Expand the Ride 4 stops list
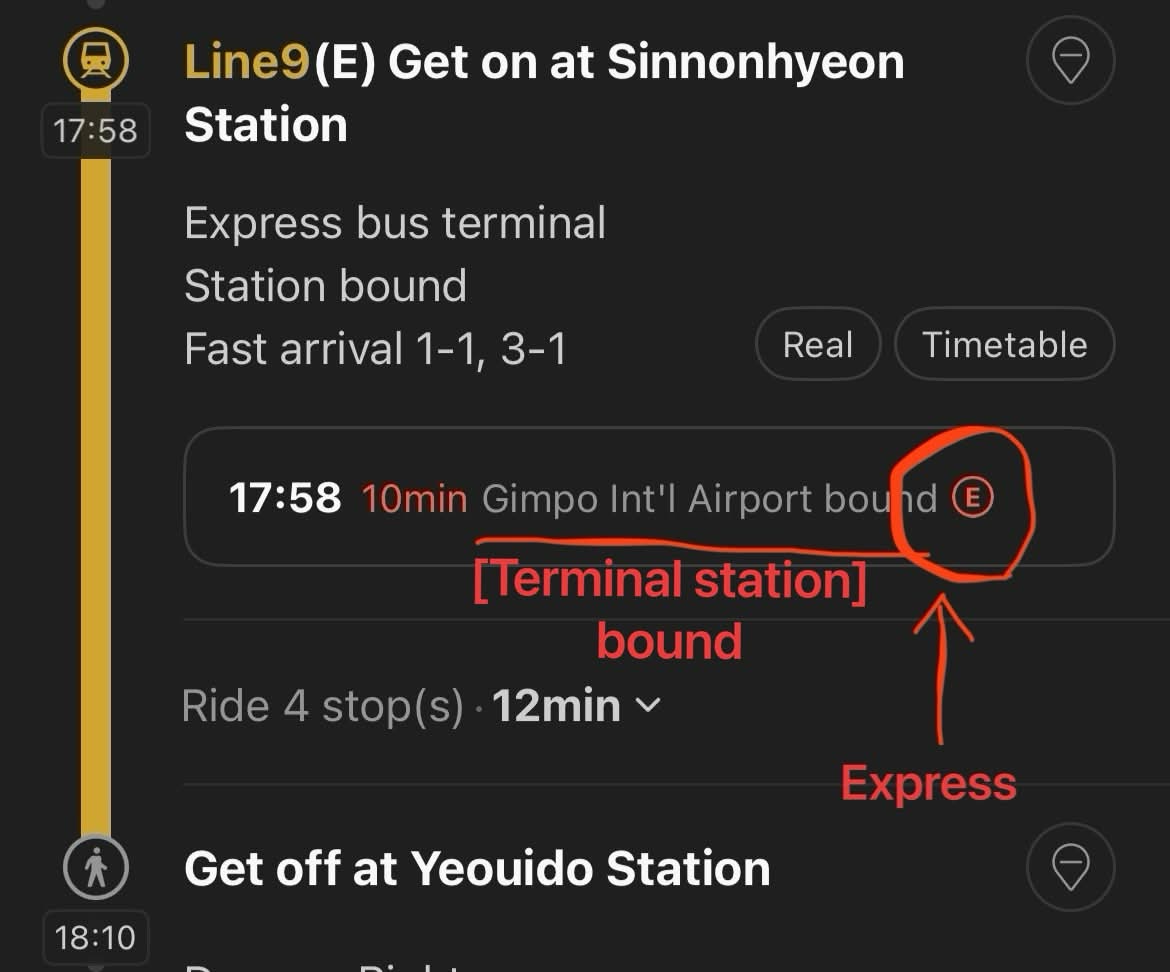 pos(422,706)
